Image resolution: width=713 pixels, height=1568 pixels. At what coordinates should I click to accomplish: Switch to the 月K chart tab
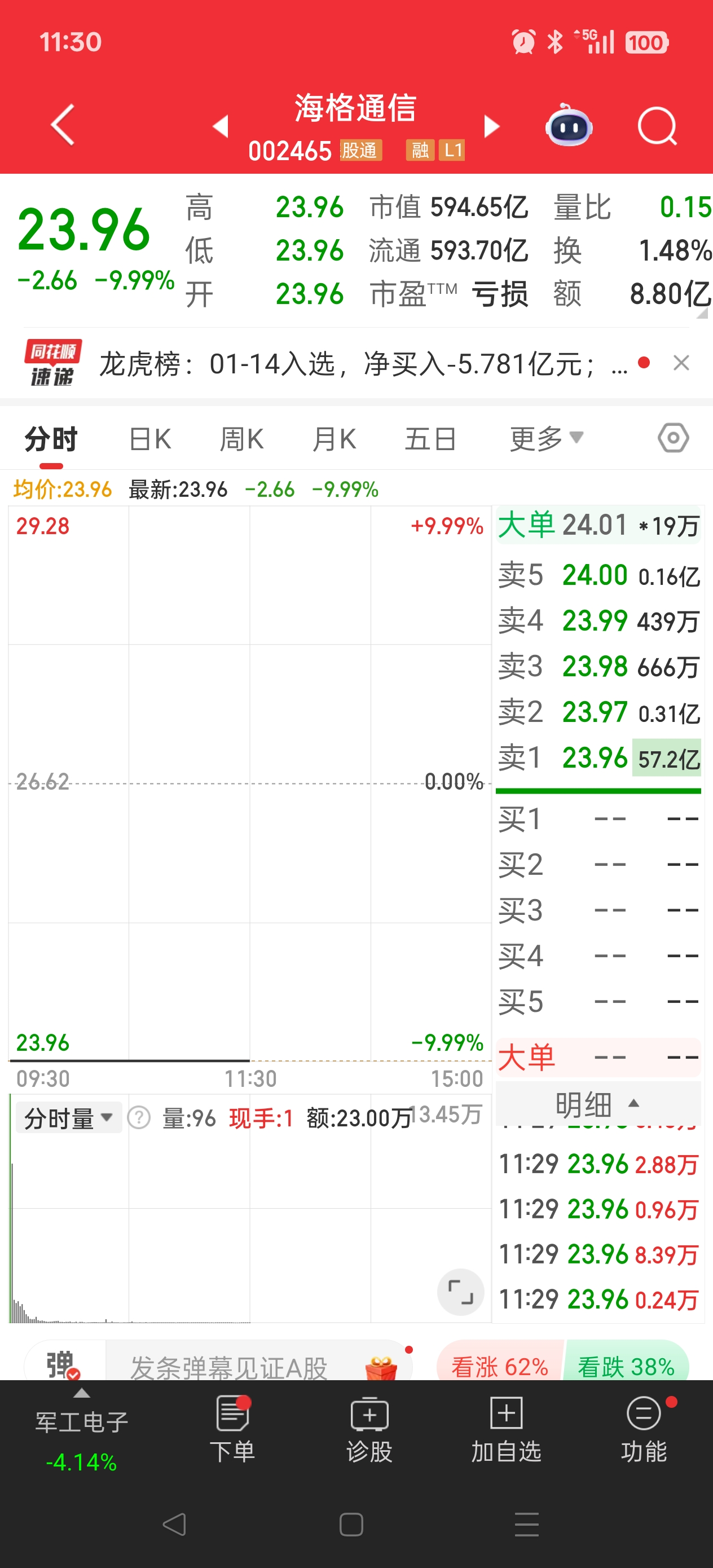coord(334,439)
